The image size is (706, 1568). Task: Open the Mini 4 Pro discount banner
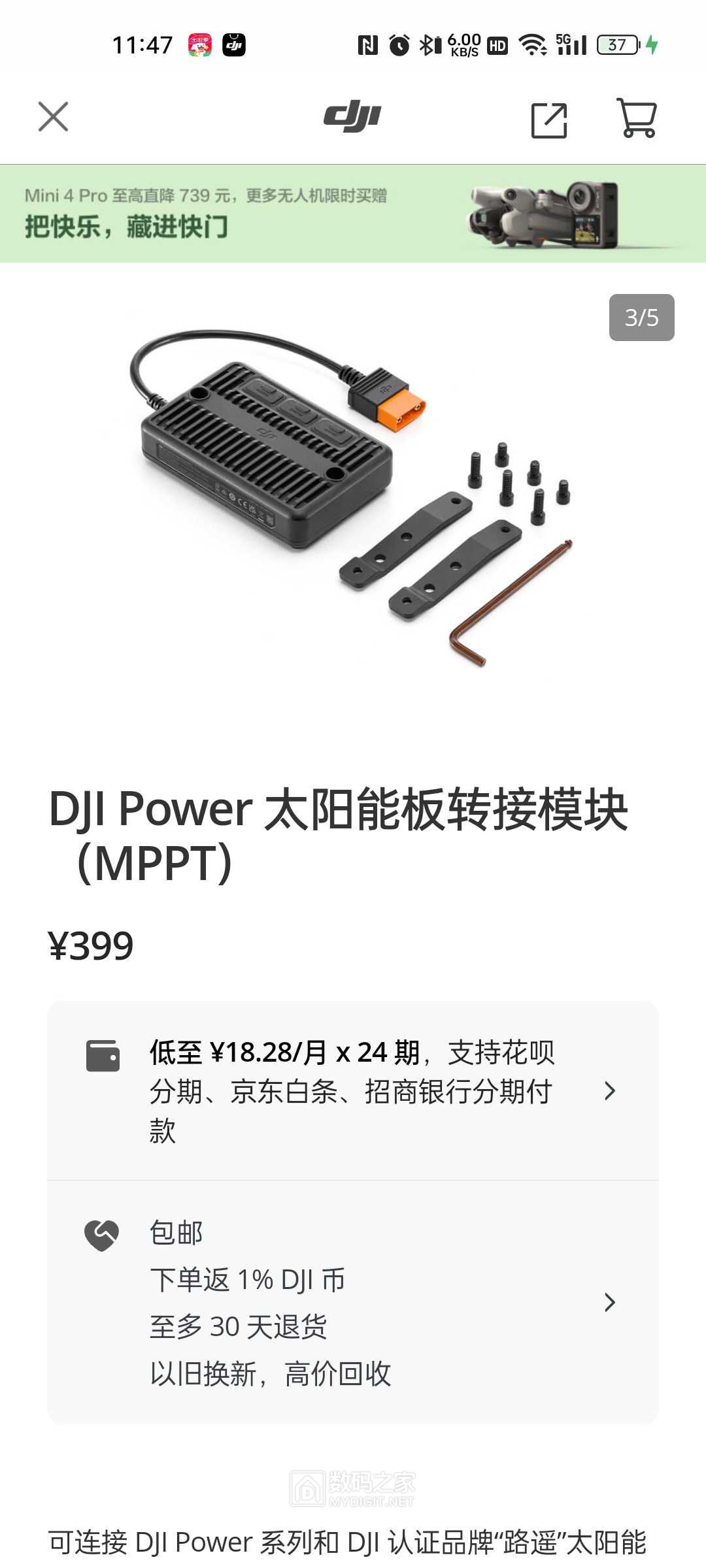tap(353, 214)
